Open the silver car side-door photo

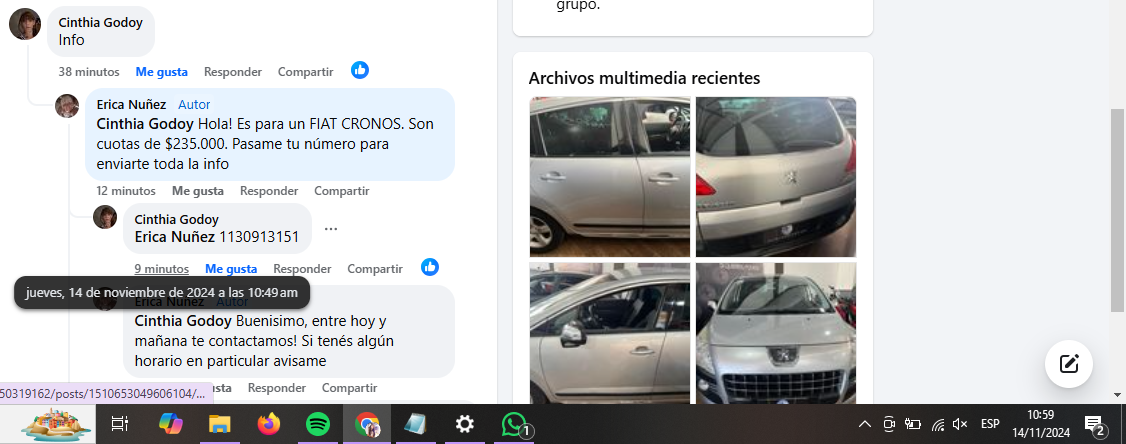click(x=609, y=176)
